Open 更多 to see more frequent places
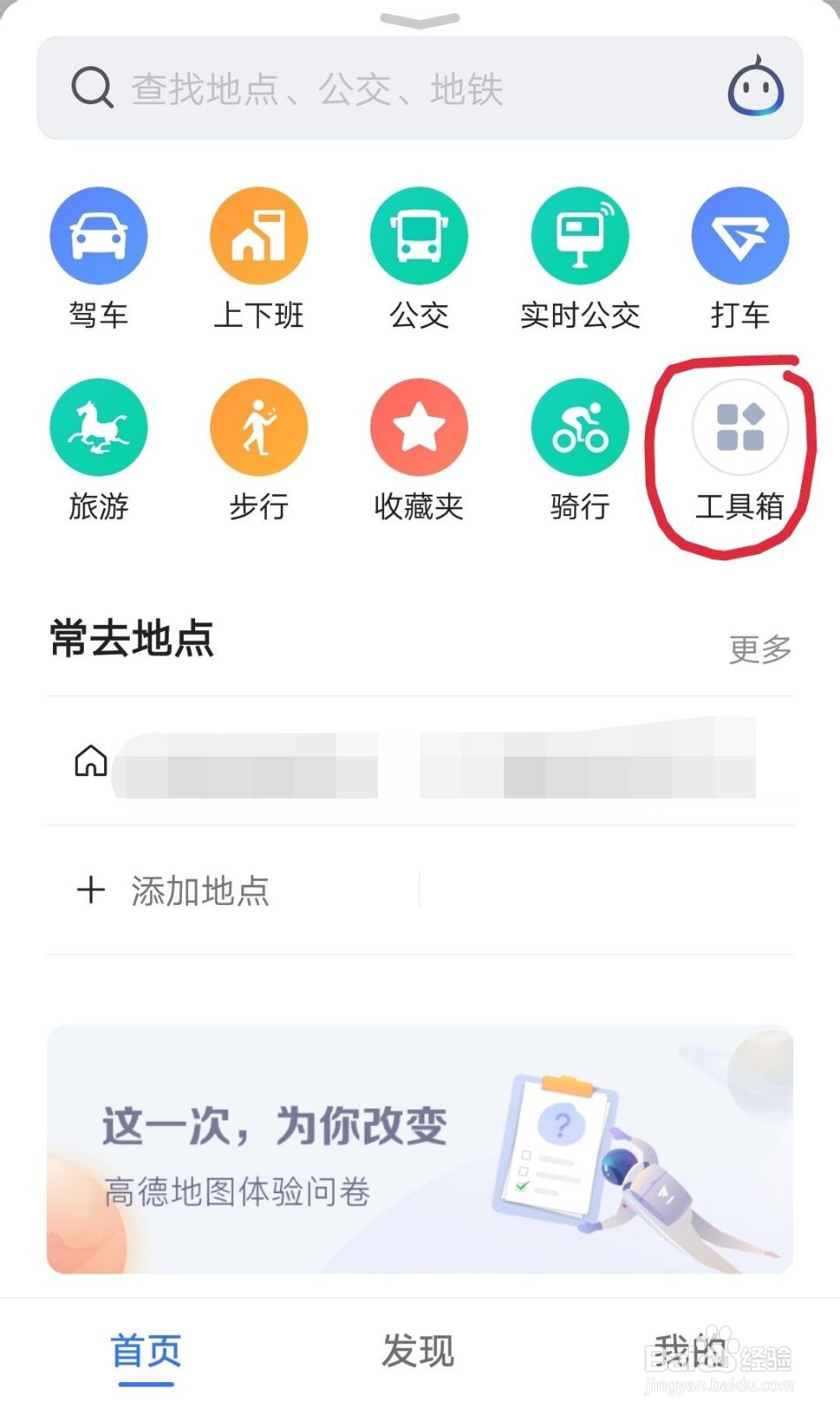This screenshot has height=1414, width=840. pyautogui.click(x=758, y=650)
